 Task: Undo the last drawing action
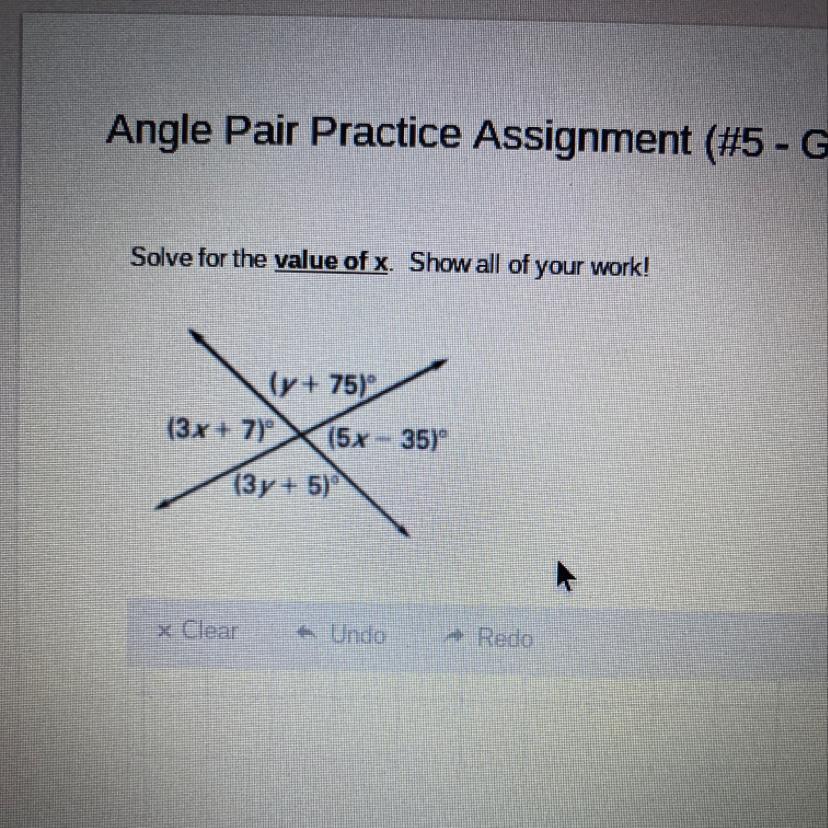[342, 634]
